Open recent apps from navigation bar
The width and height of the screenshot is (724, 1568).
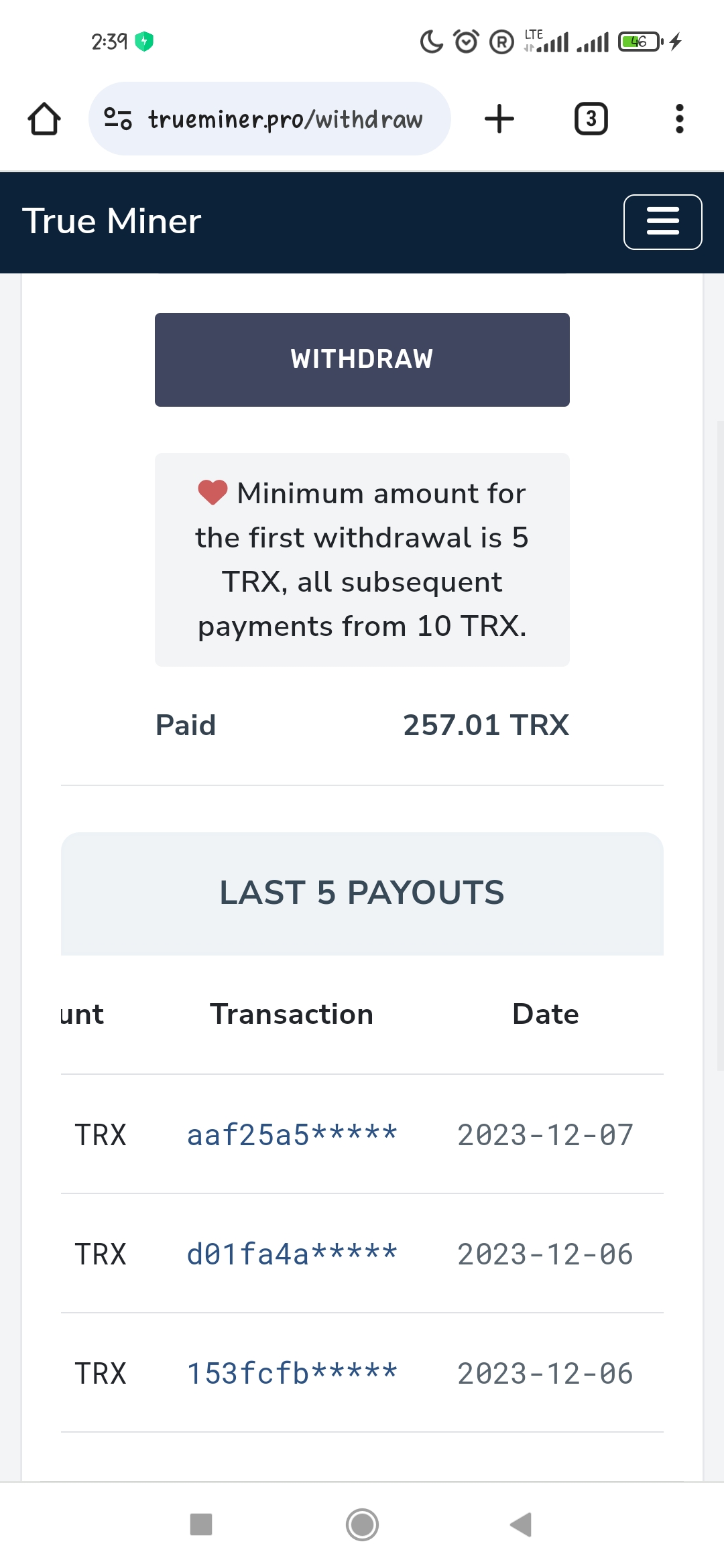(x=201, y=1524)
